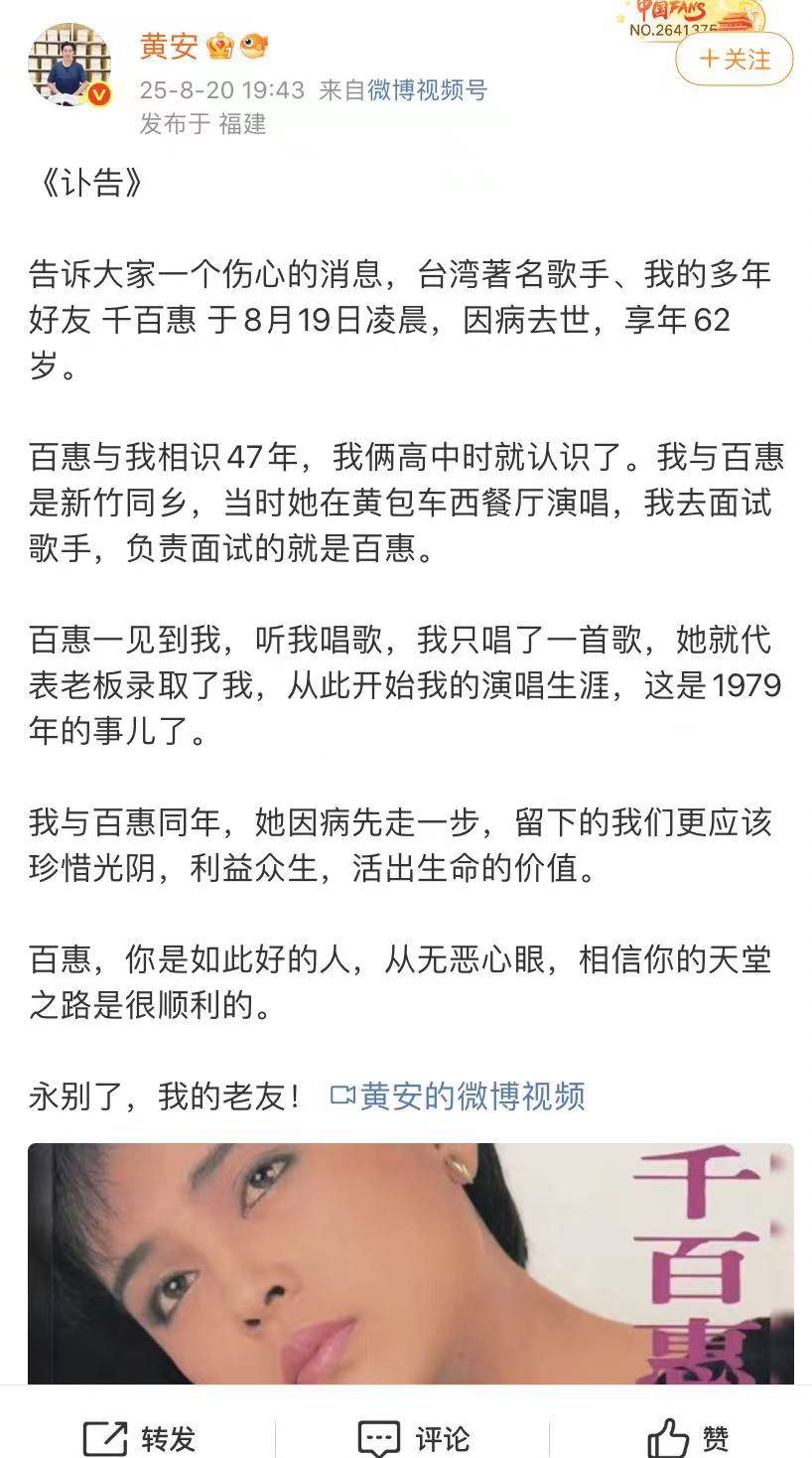The height and width of the screenshot is (1458, 812).
Task: Like this post with 赞
Action: pyautogui.click(x=687, y=1437)
